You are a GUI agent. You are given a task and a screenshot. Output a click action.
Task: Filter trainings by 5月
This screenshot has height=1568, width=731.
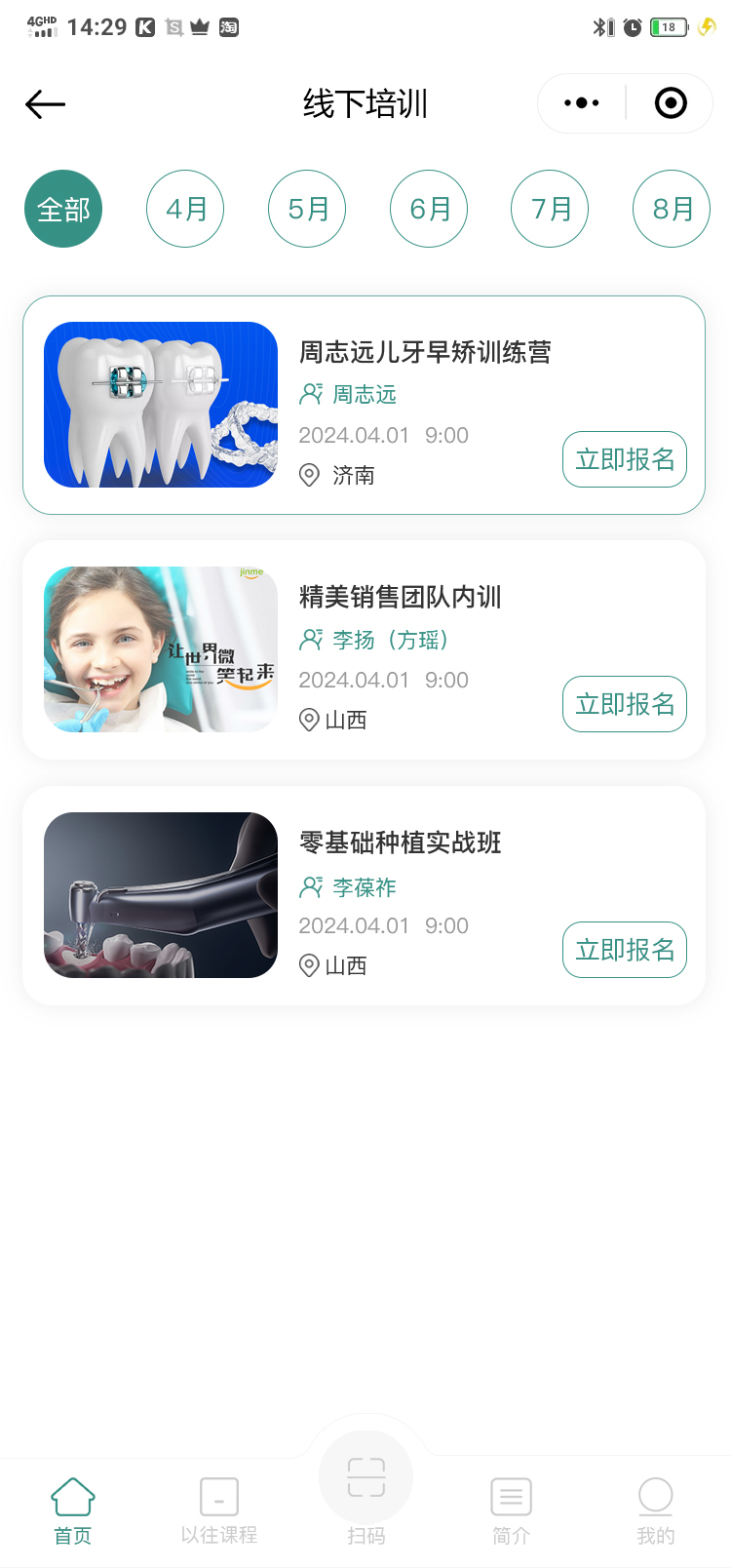click(307, 209)
